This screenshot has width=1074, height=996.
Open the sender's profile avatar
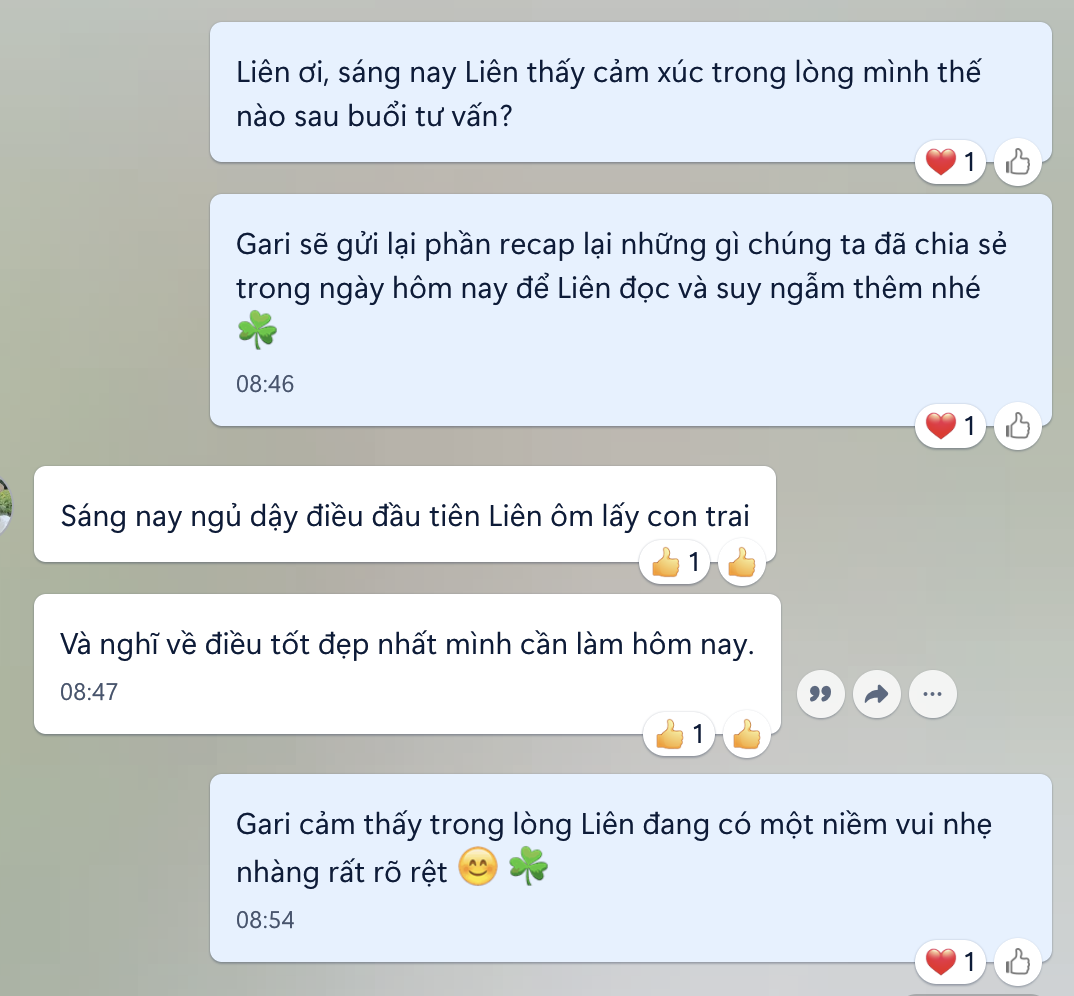pos(4,505)
